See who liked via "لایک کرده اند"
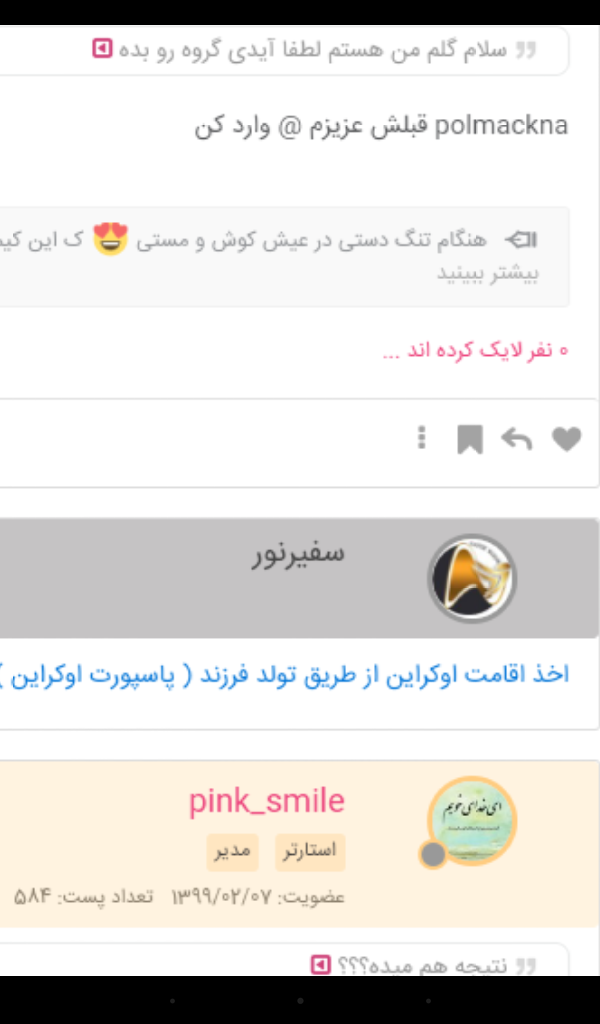The width and height of the screenshot is (600, 1024). [x=475, y=351]
